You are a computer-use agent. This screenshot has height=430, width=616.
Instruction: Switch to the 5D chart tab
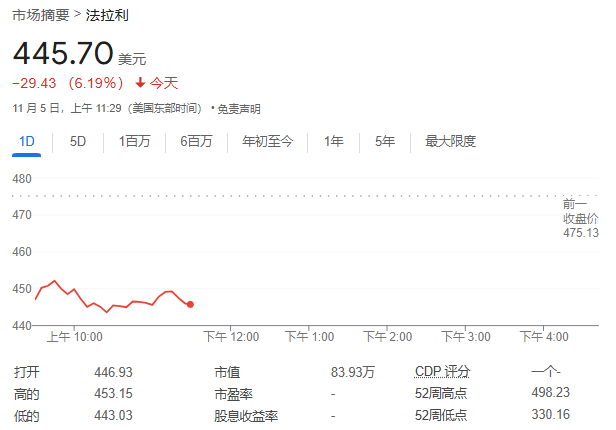coord(78,141)
